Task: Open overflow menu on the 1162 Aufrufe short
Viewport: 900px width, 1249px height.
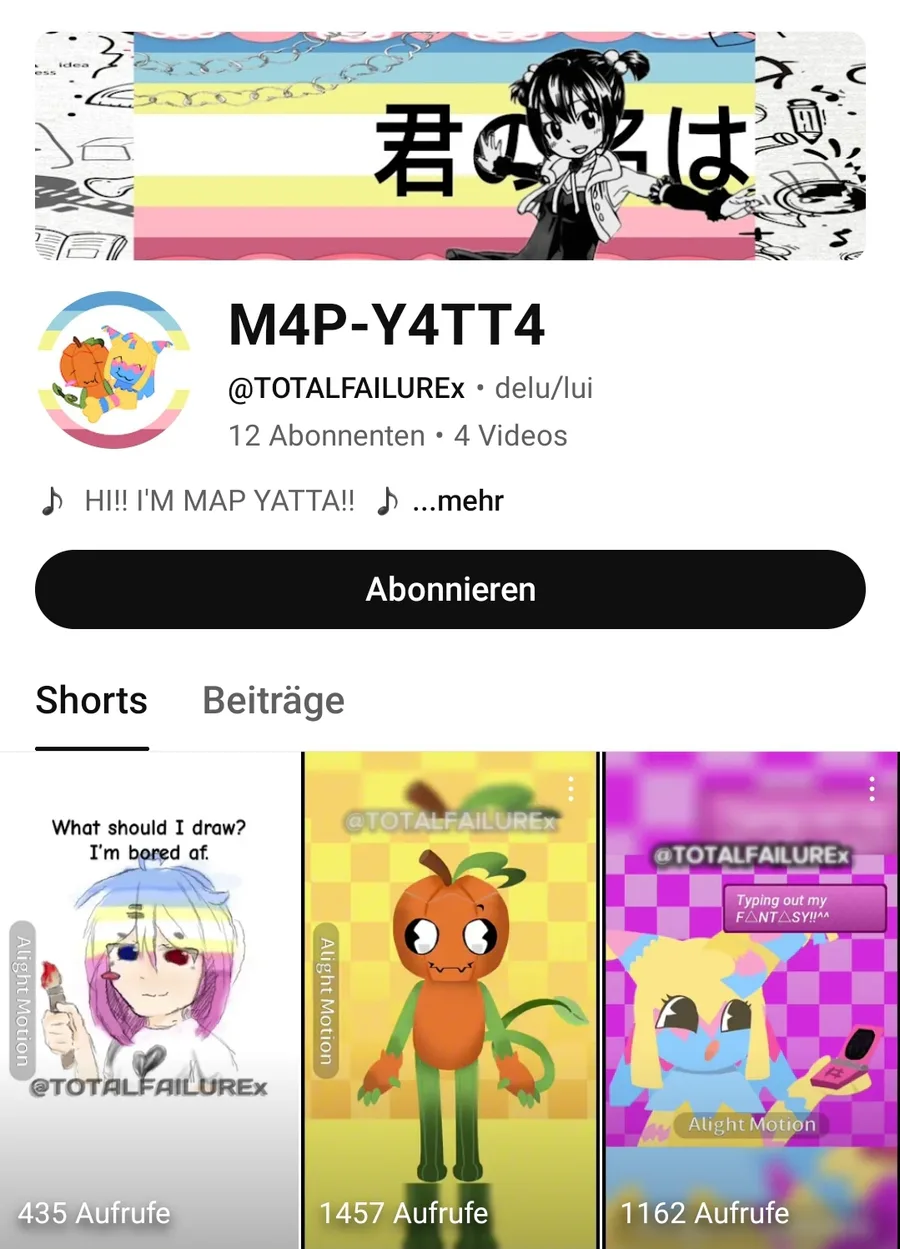Action: coord(872,789)
